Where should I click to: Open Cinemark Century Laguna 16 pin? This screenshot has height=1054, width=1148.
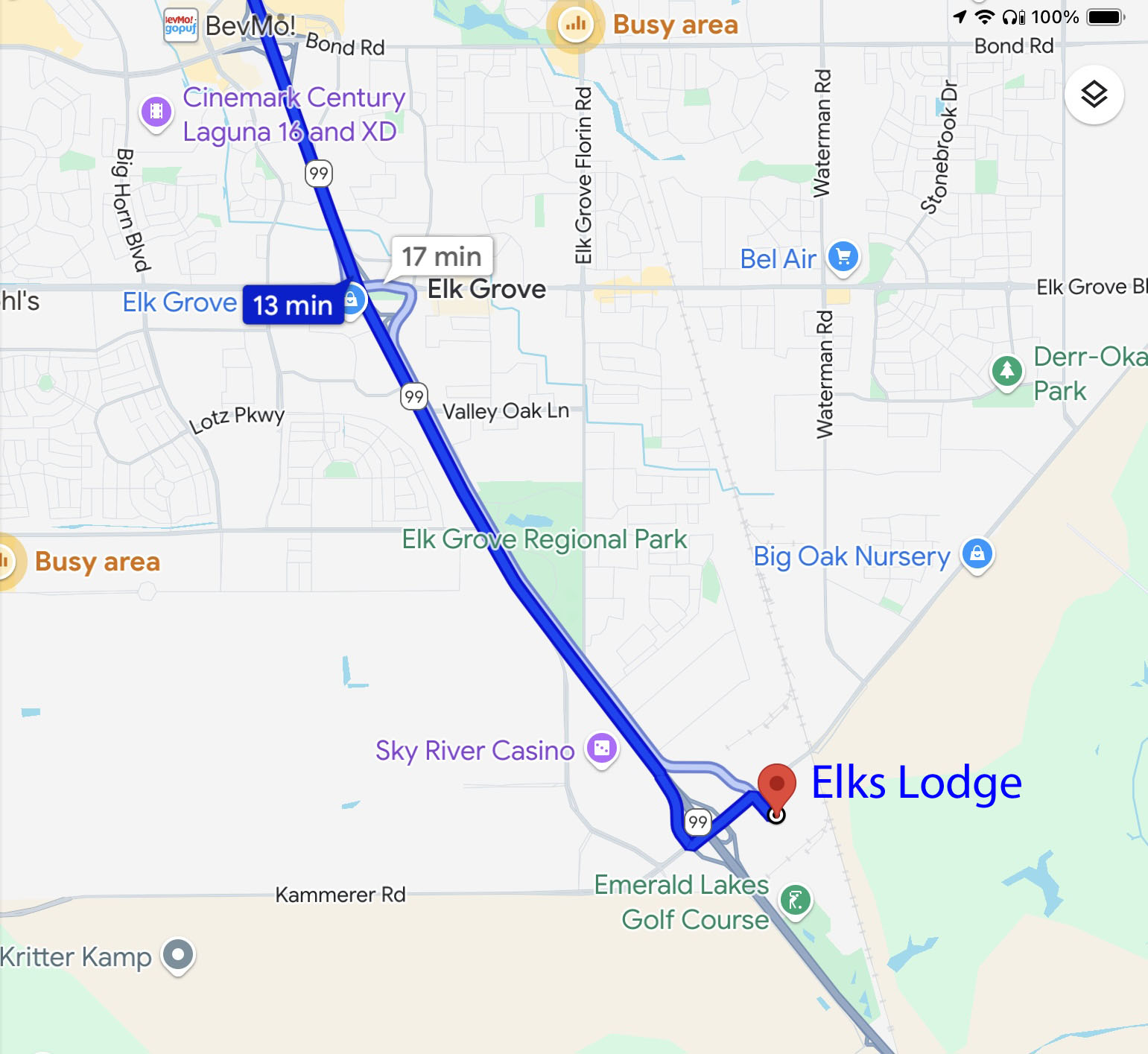coord(156,112)
